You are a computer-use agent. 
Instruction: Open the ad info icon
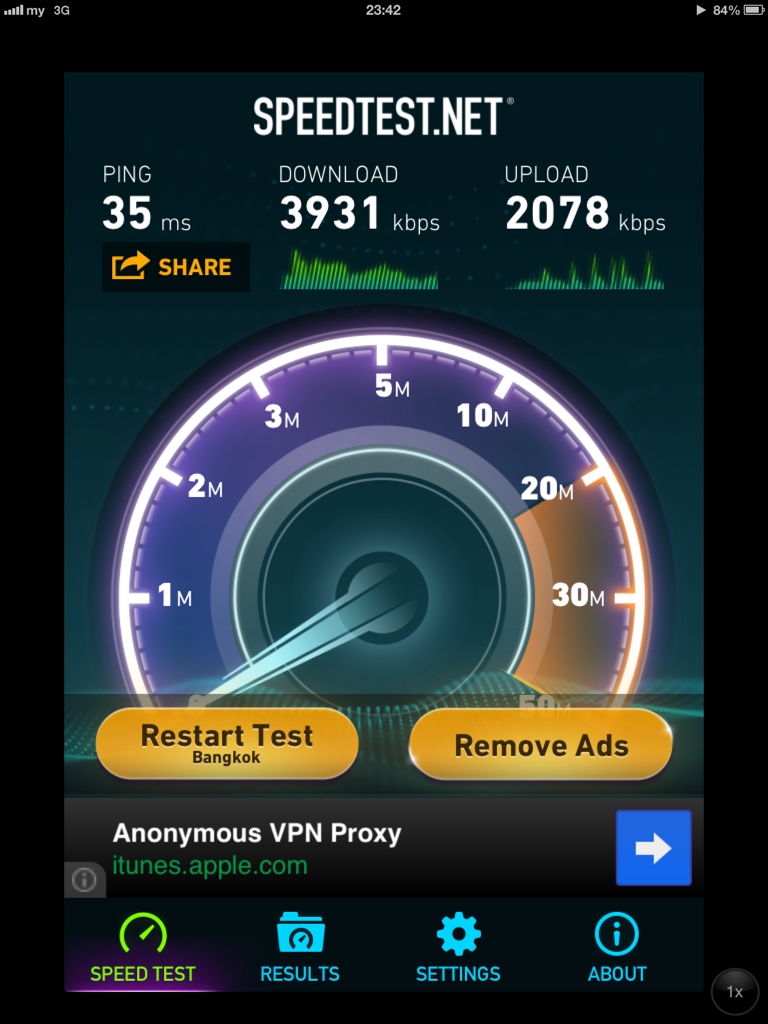tap(84, 879)
